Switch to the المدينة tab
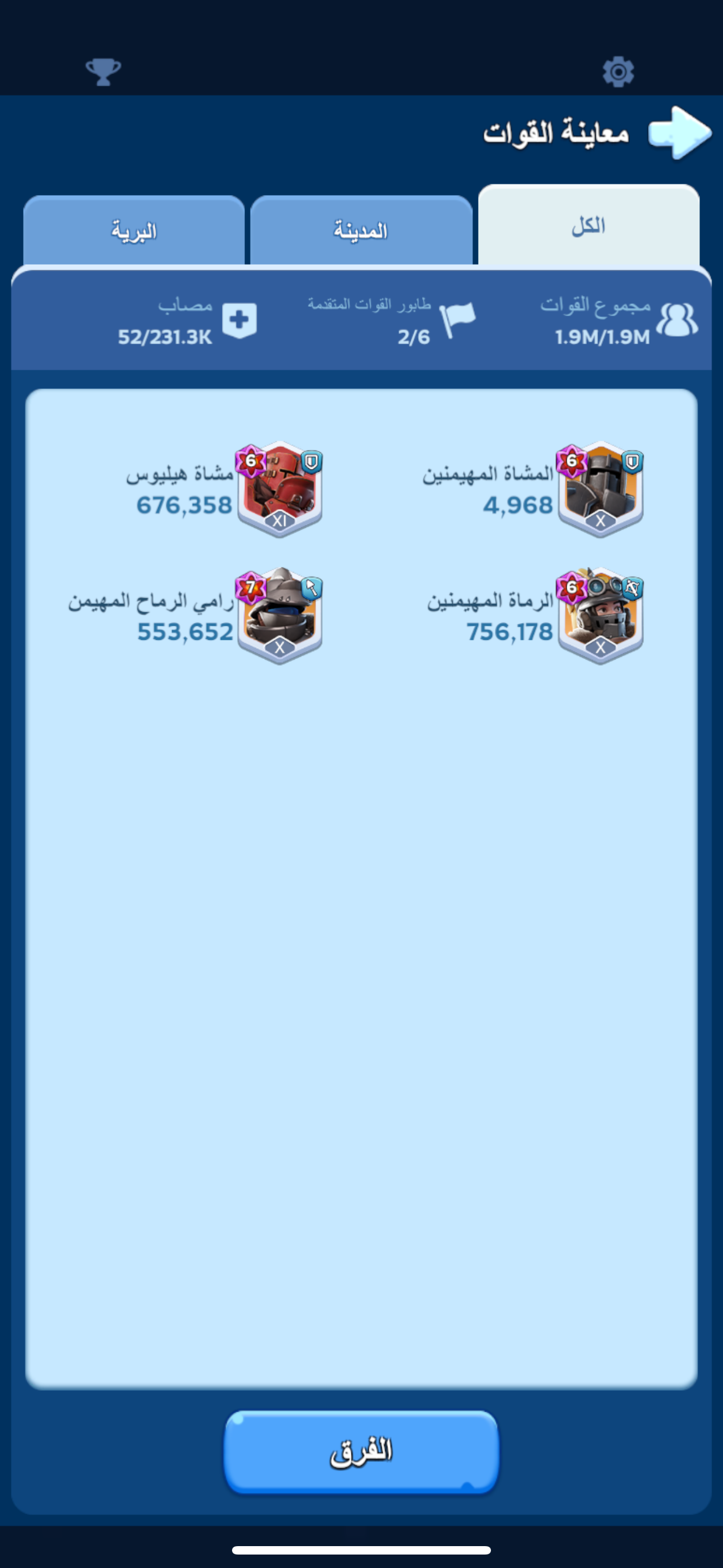723x1568 pixels. click(x=361, y=231)
